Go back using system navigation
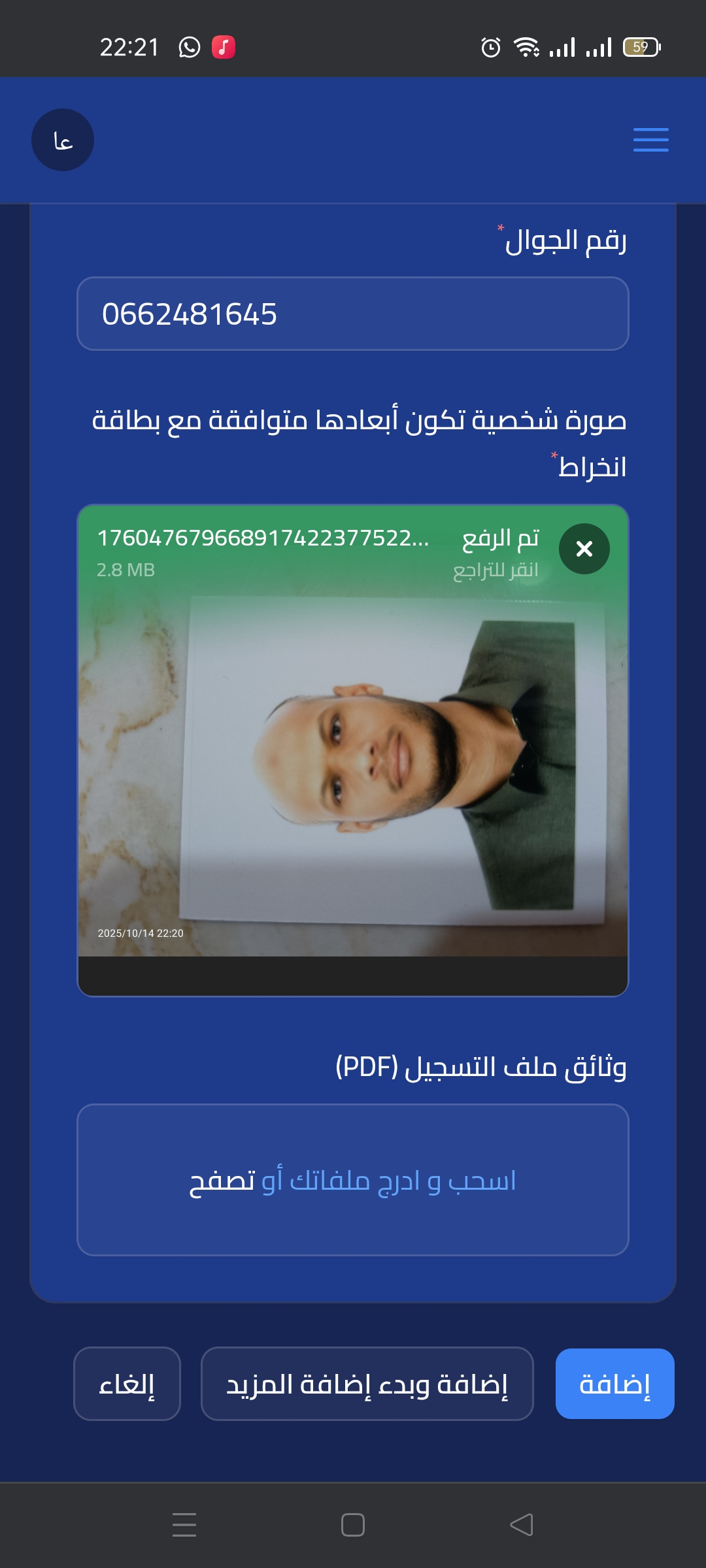The height and width of the screenshot is (1568, 706). click(x=521, y=1525)
